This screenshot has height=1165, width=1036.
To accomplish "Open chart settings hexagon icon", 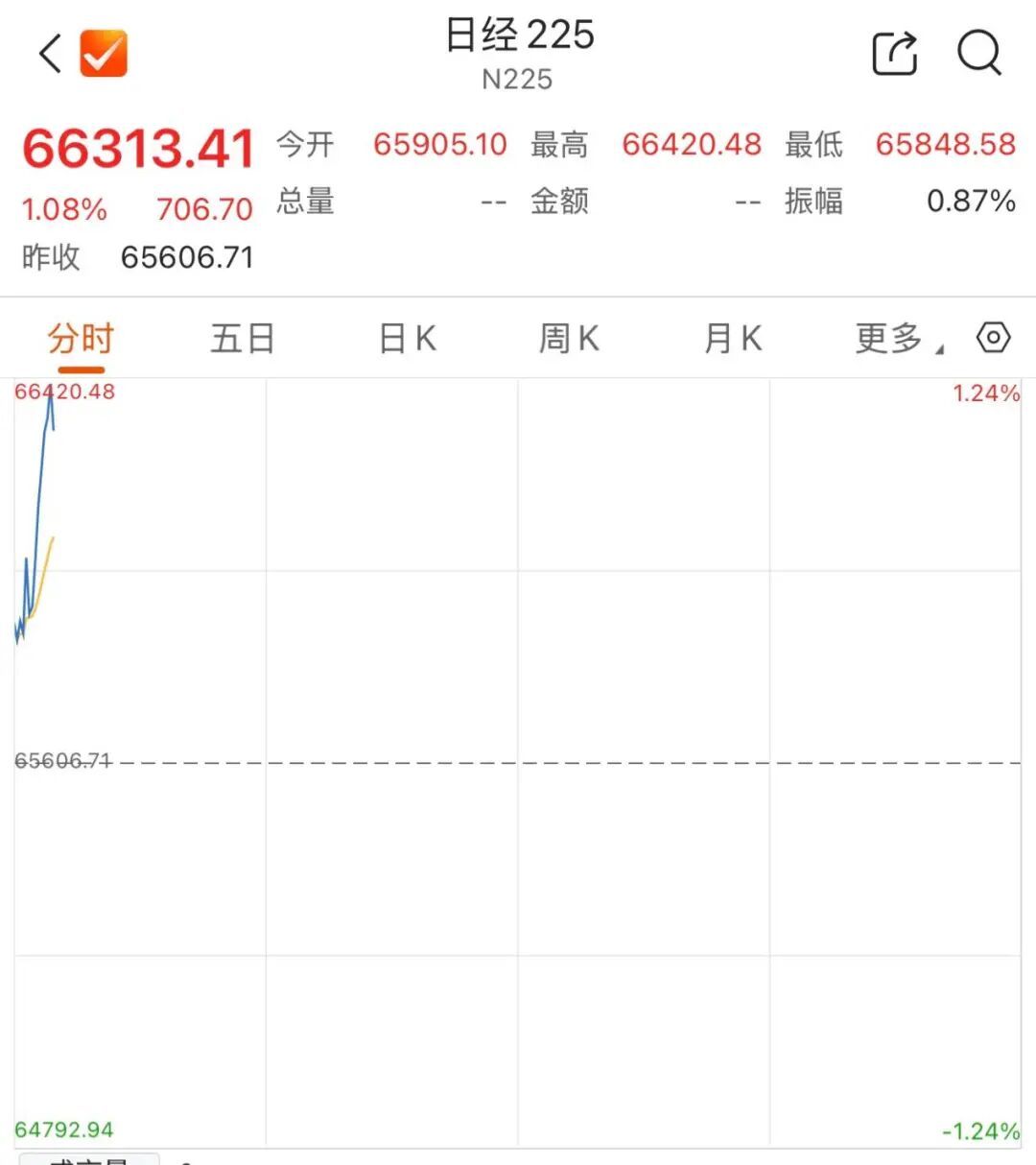I will (x=993, y=338).
